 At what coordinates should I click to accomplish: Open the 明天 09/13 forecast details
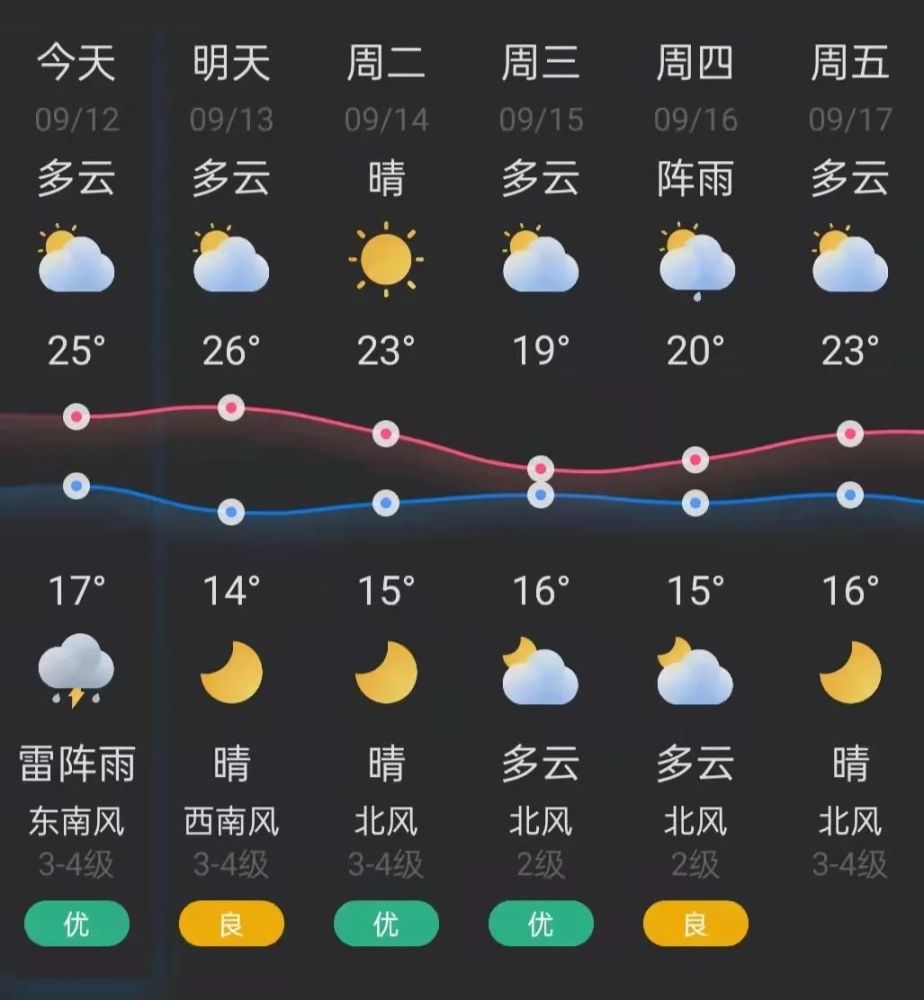(231, 85)
